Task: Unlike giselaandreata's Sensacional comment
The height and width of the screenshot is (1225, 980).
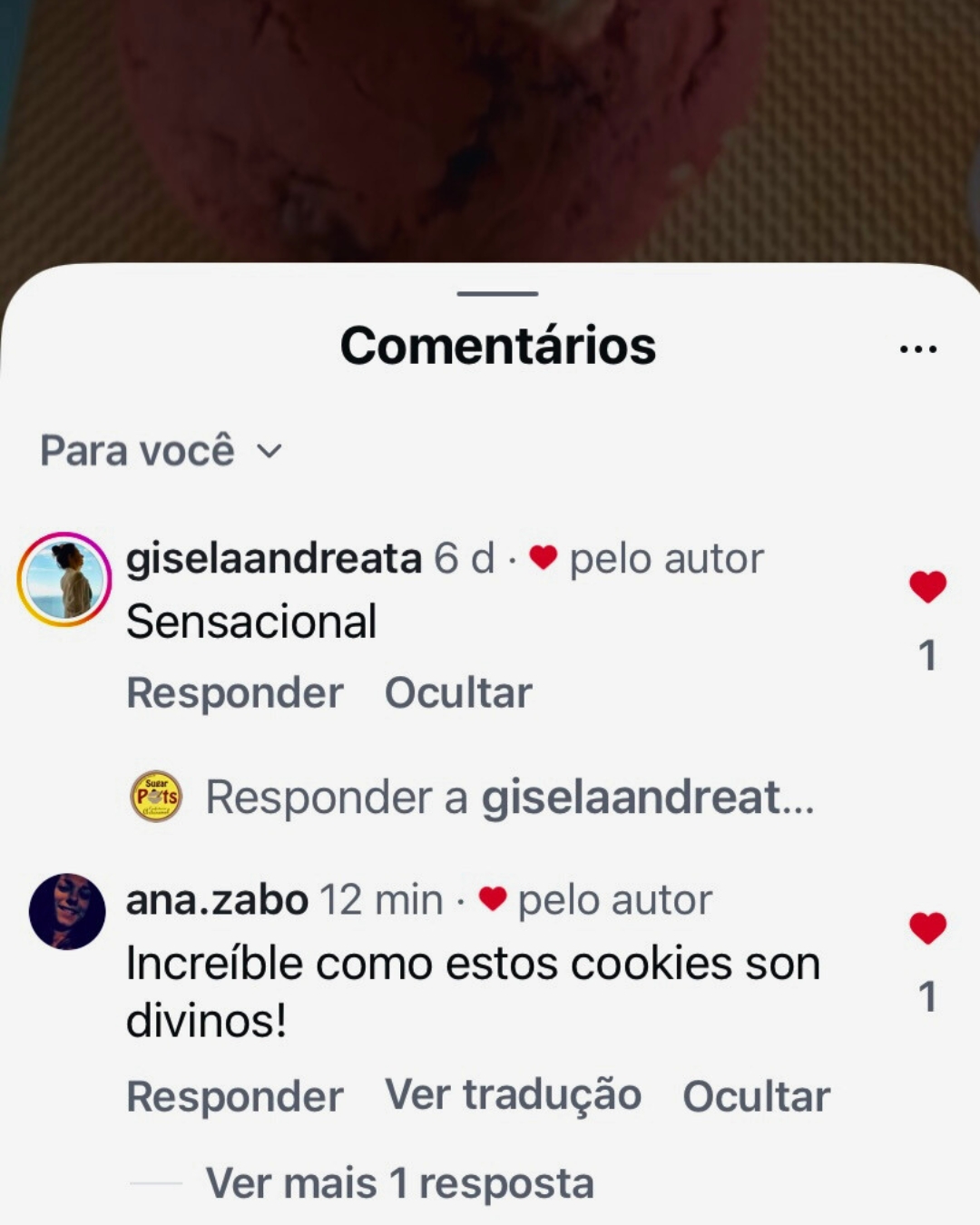Action: pyautogui.click(x=926, y=587)
